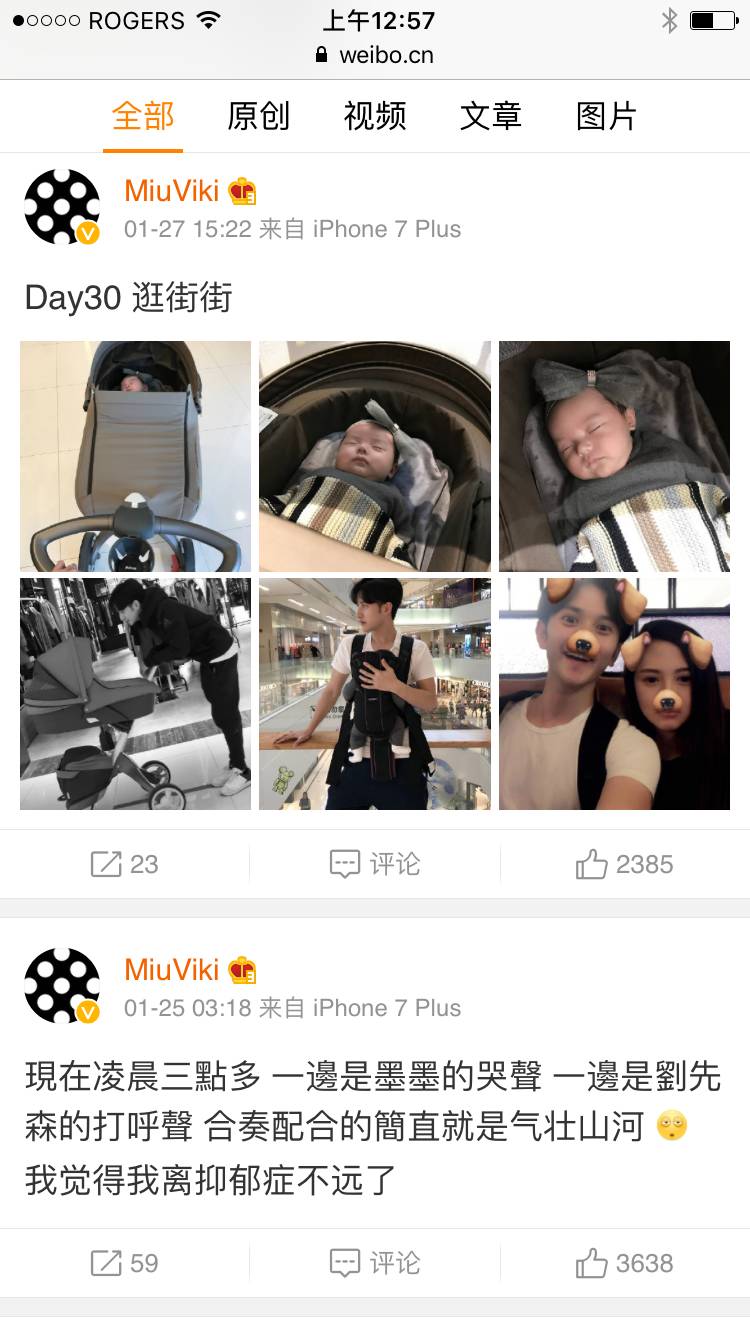View the man with baby carrier photo
The image size is (750, 1334).
tap(375, 694)
